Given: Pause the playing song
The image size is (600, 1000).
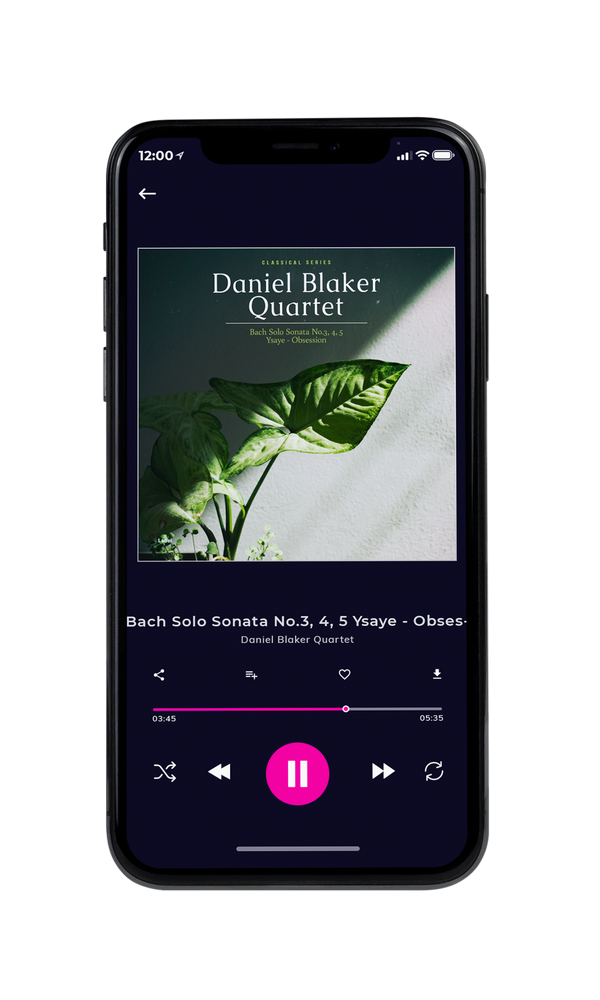Looking at the screenshot, I should [x=297, y=774].
